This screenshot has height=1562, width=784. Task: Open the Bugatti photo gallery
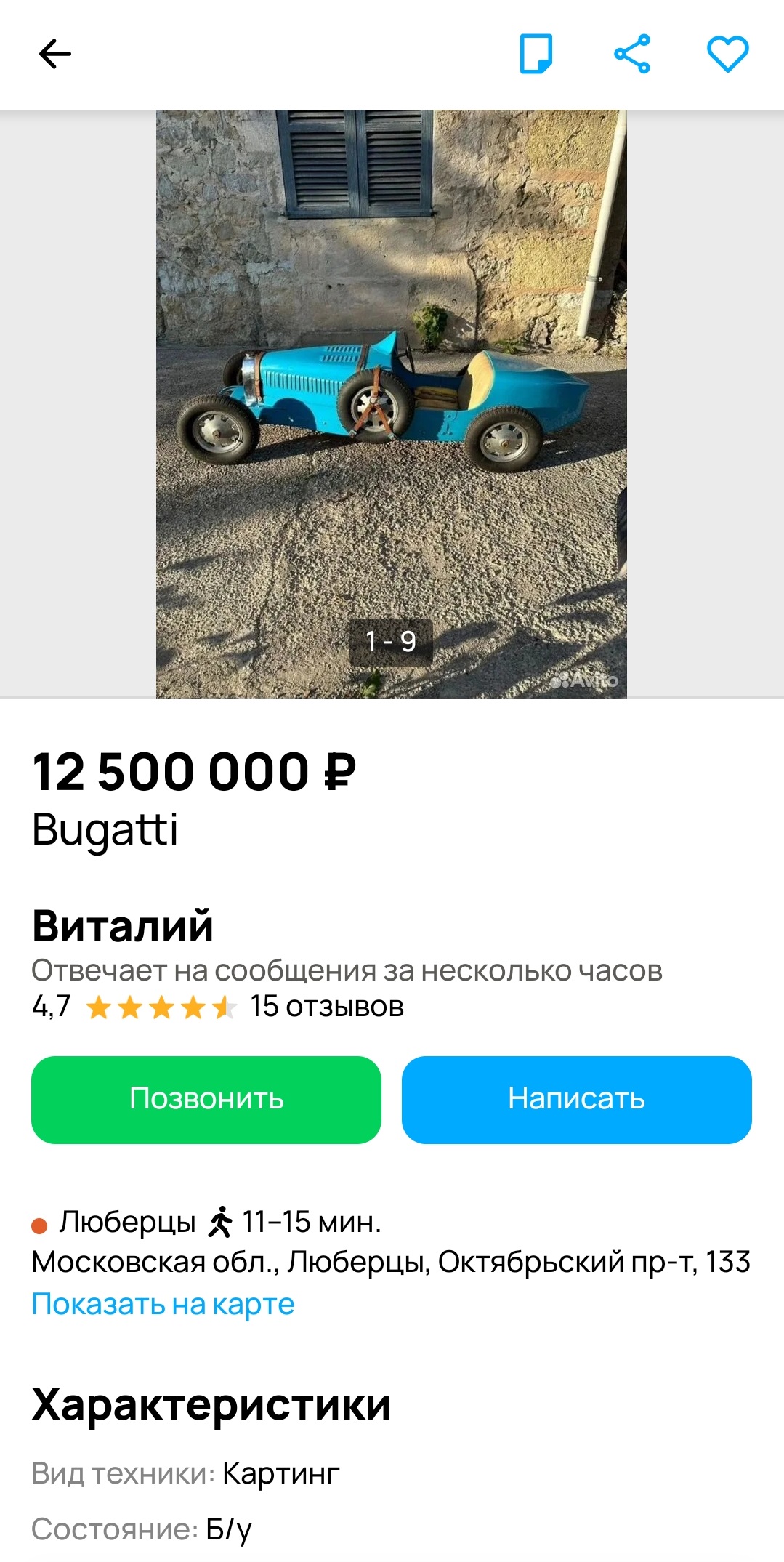391,403
